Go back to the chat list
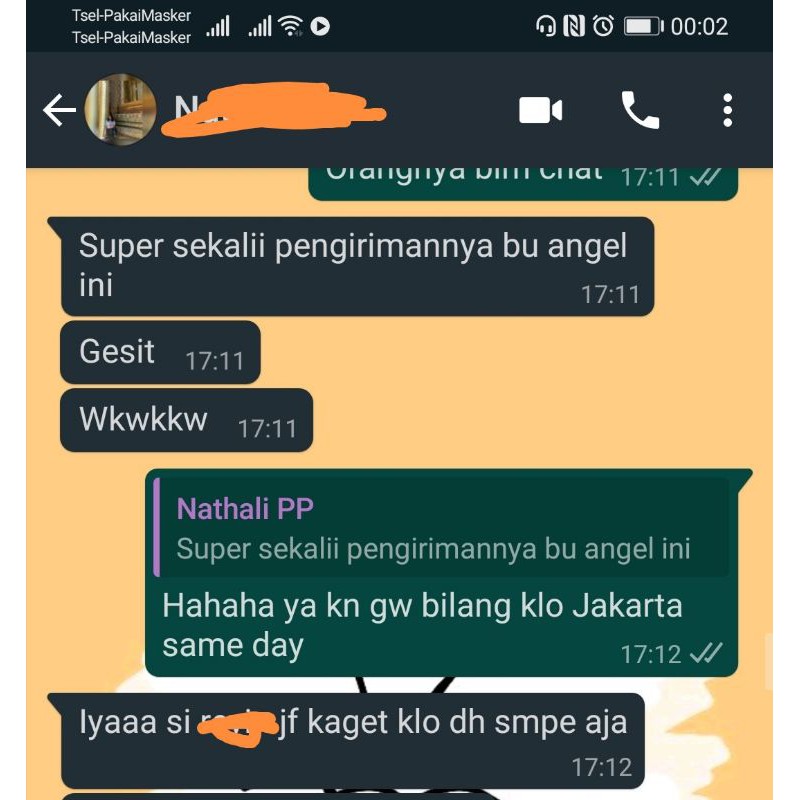 point(58,111)
